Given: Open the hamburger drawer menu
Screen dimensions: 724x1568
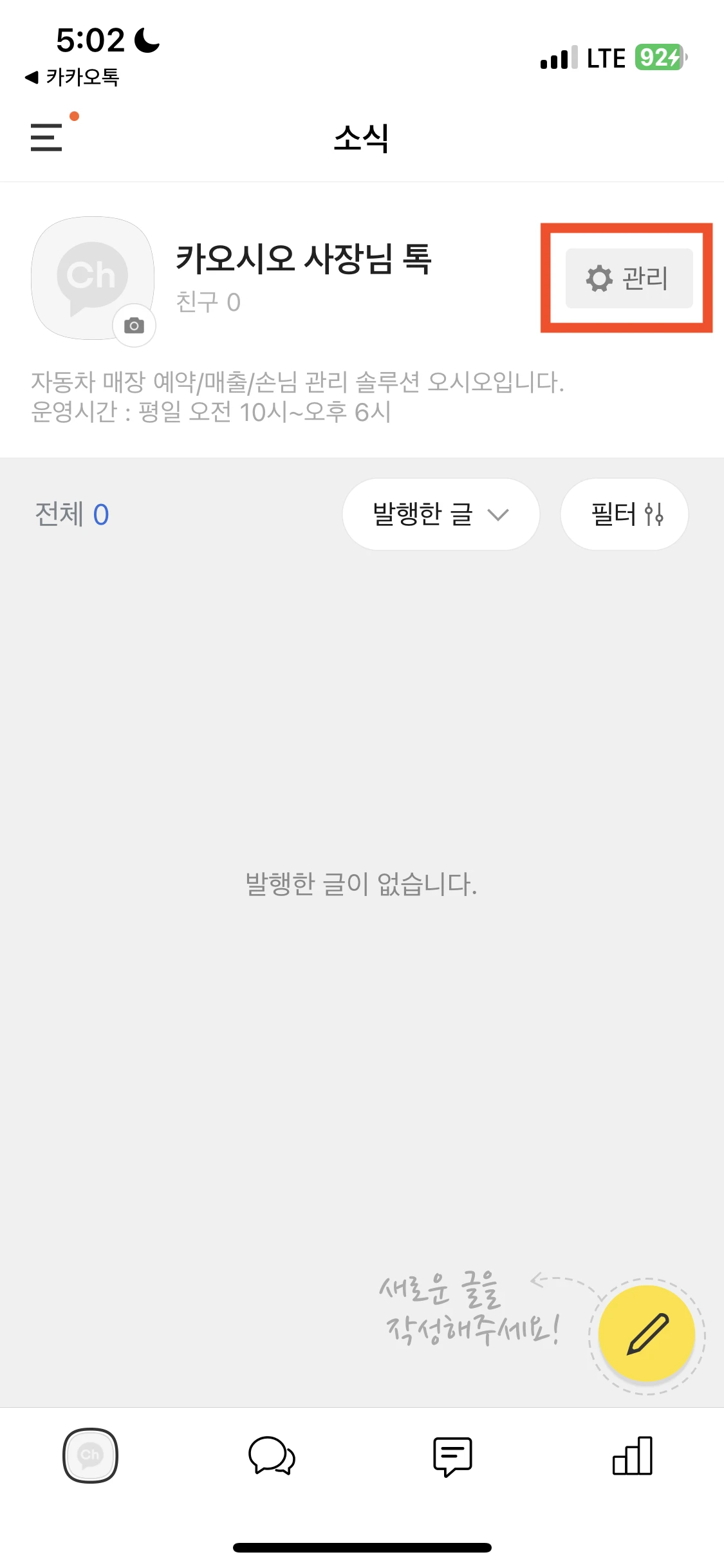Looking at the screenshot, I should 46,137.
